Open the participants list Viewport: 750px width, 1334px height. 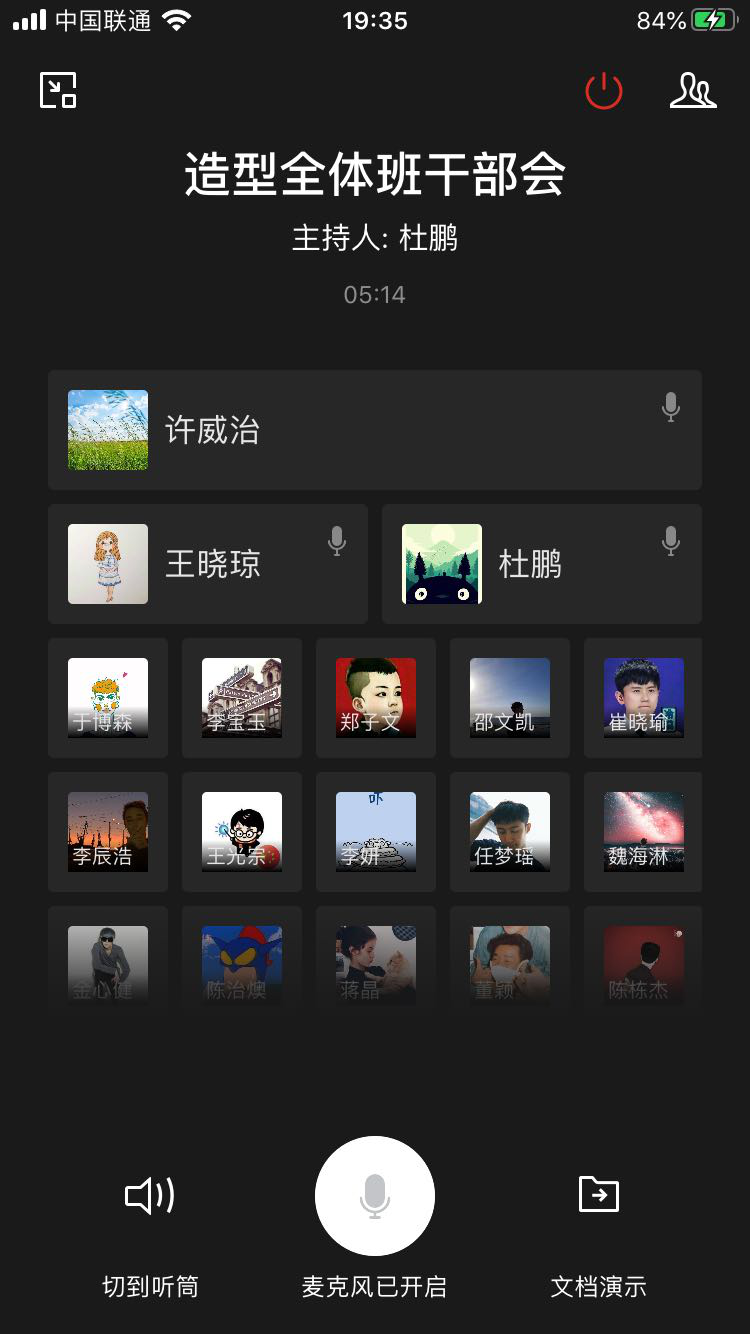pos(693,91)
